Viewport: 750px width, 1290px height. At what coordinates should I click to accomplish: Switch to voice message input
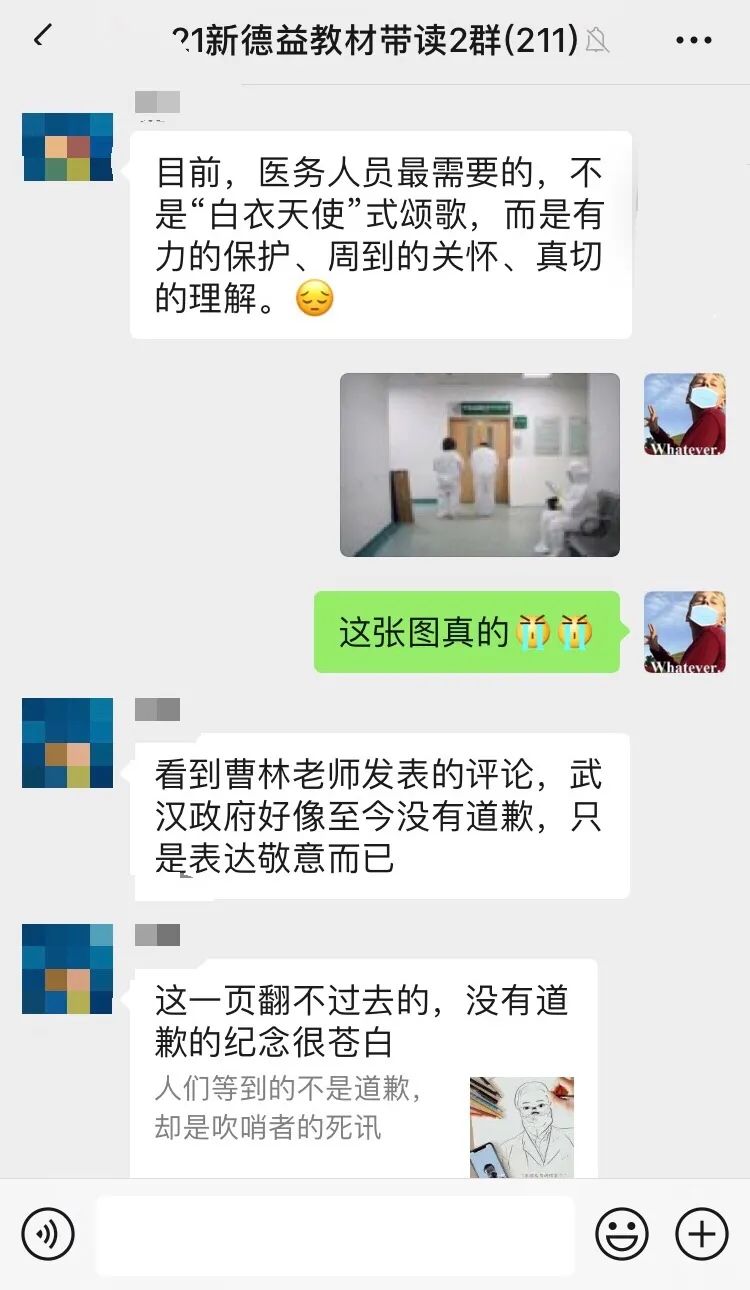click(x=47, y=1234)
